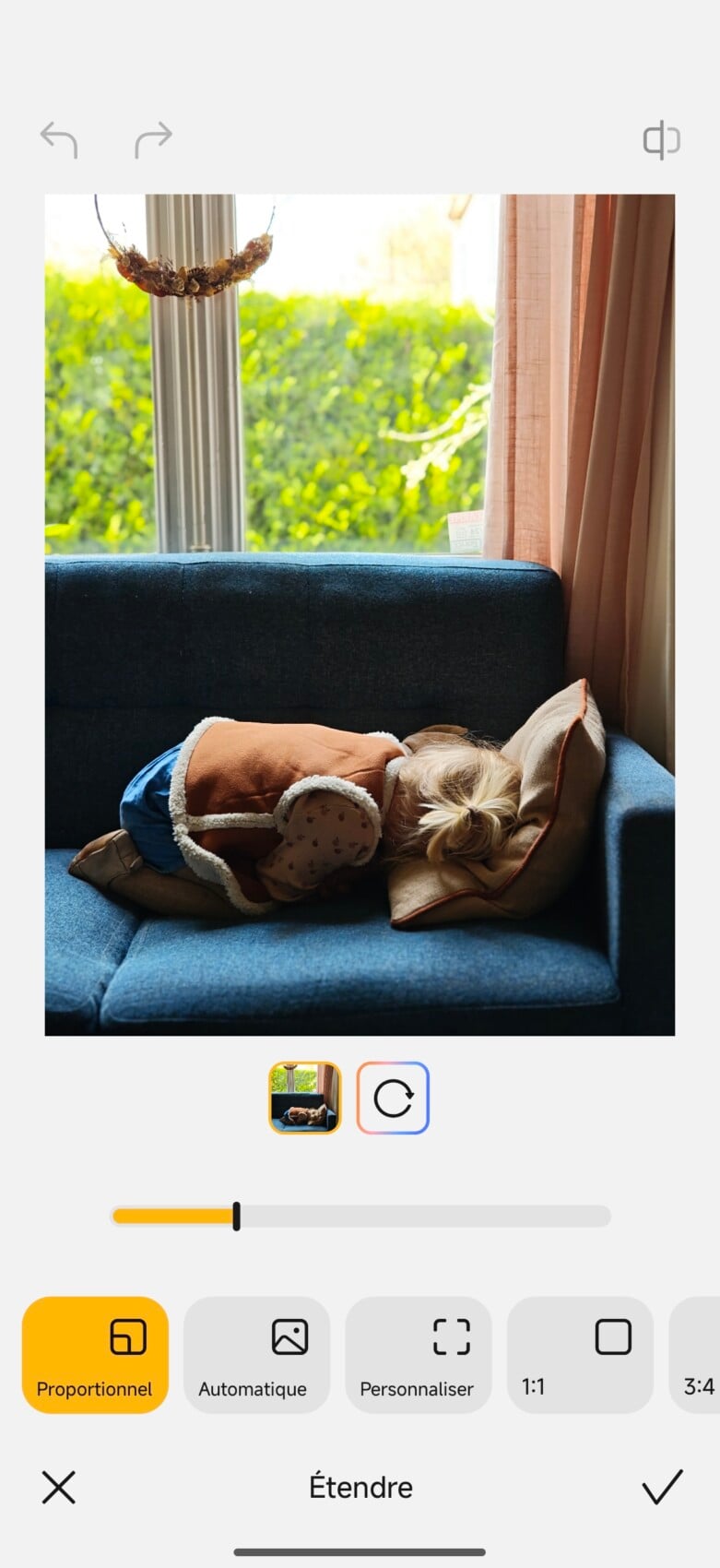
Task: Regenerate the extended image
Action: coord(394,1098)
